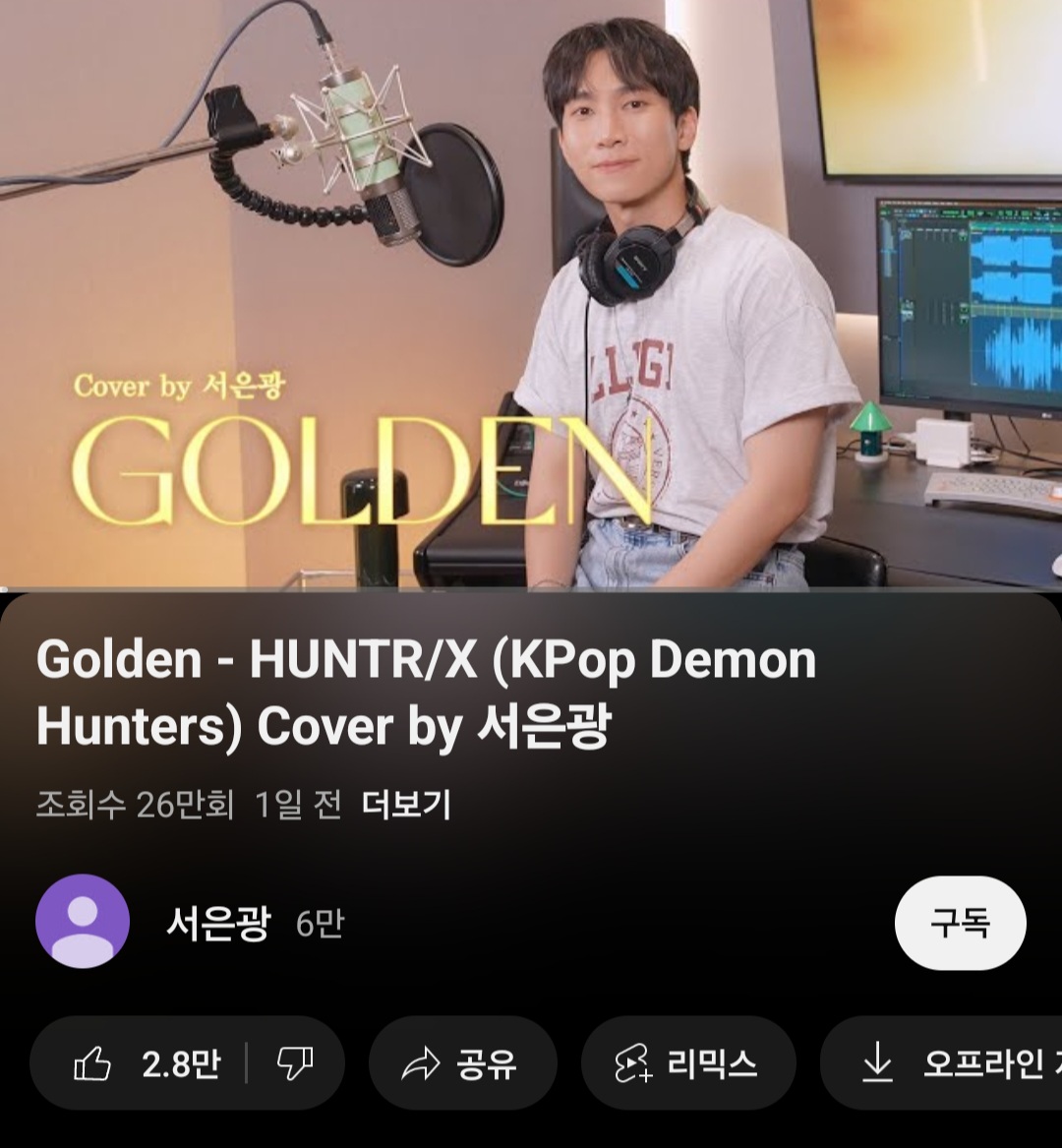
Task: Open the 서은광 channel name link
Action: (217, 924)
